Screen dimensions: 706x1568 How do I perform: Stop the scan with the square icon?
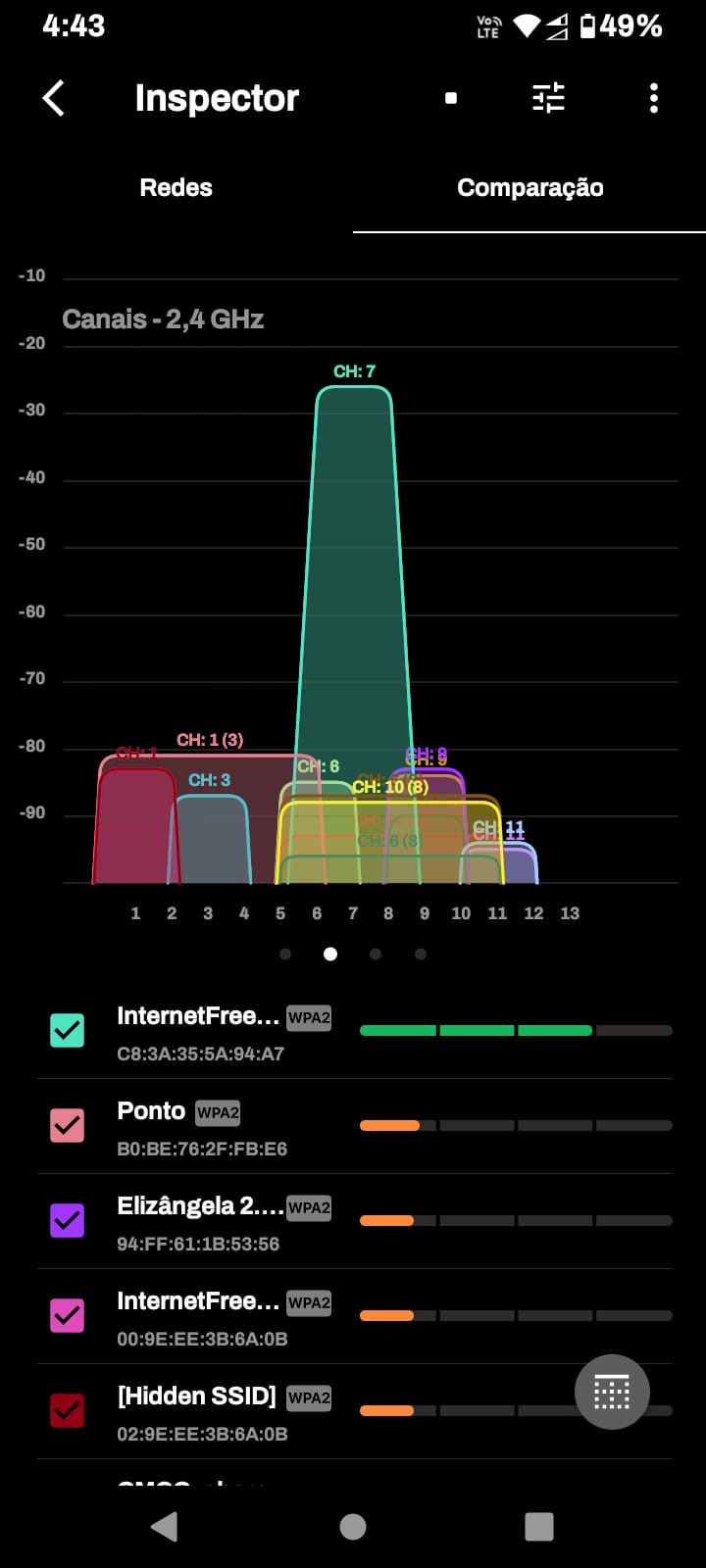(x=451, y=98)
